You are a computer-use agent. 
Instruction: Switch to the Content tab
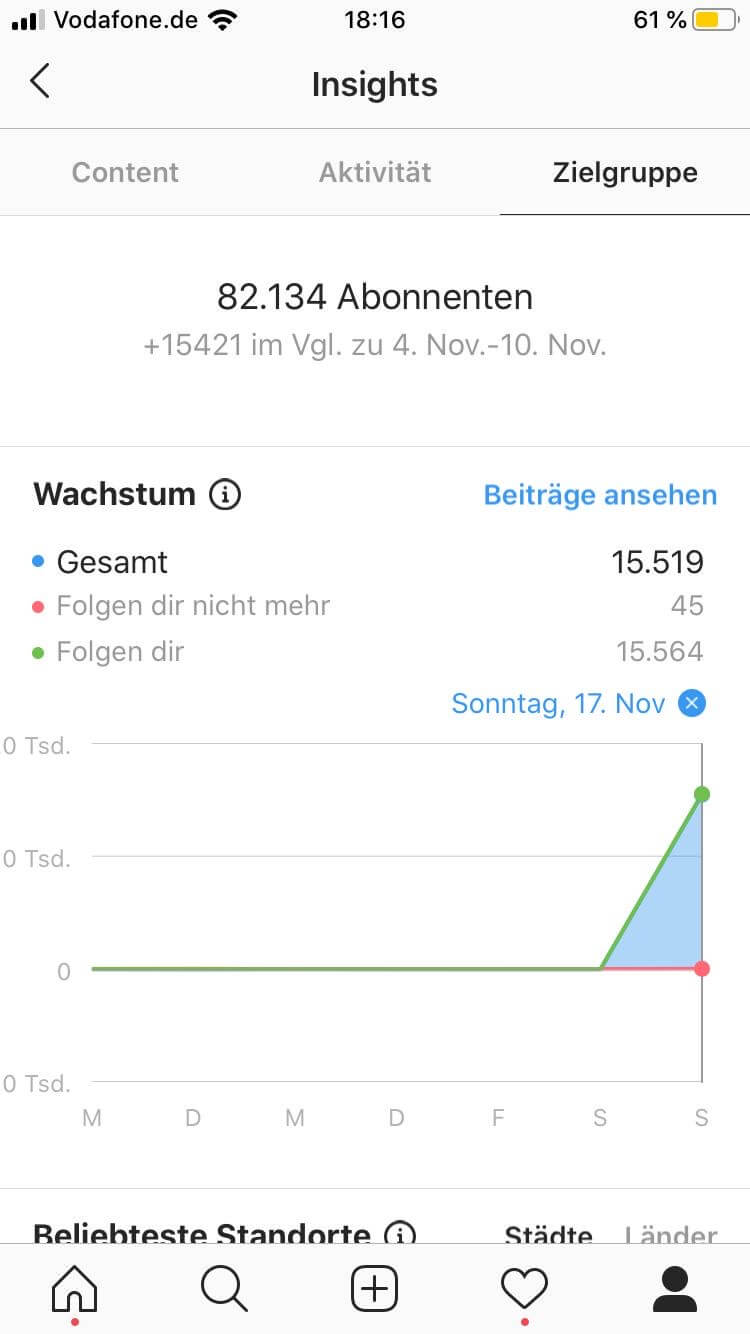[125, 172]
